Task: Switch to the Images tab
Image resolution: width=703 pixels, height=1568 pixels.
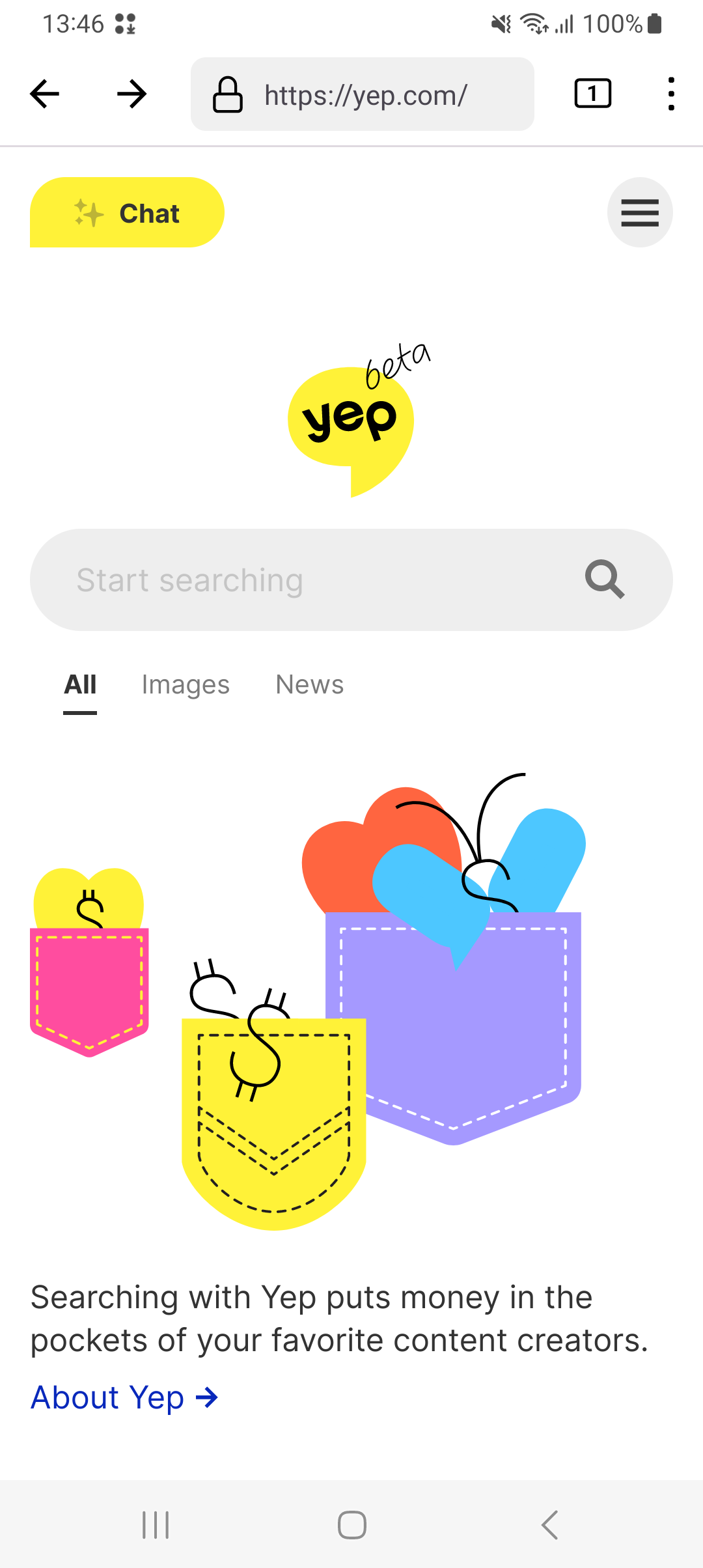Action: pyautogui.click(x=186, y=685)
